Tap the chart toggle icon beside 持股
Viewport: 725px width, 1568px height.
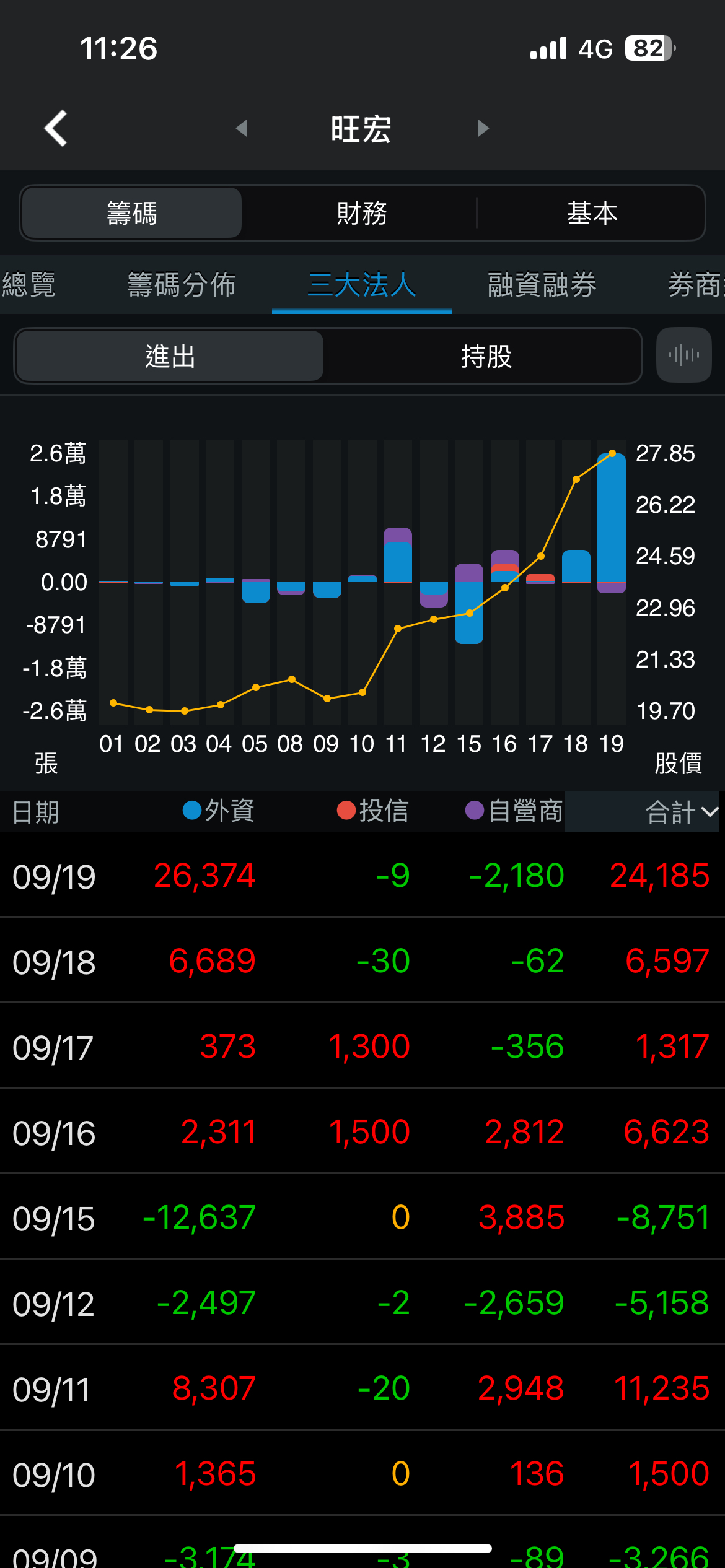(x=683, y=355)
